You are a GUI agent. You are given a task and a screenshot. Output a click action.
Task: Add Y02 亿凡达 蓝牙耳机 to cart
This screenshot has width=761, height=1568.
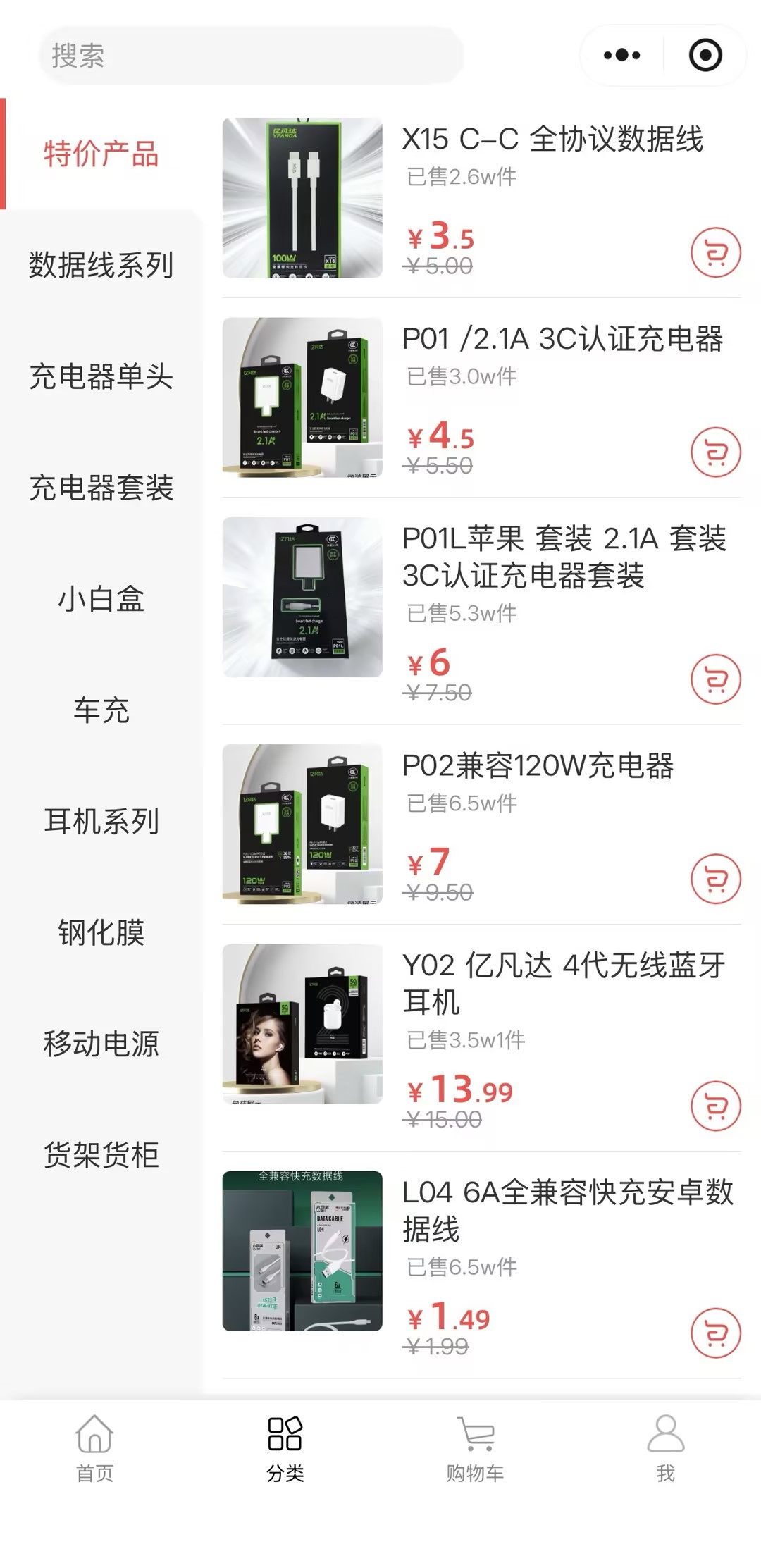(715, 1106)
